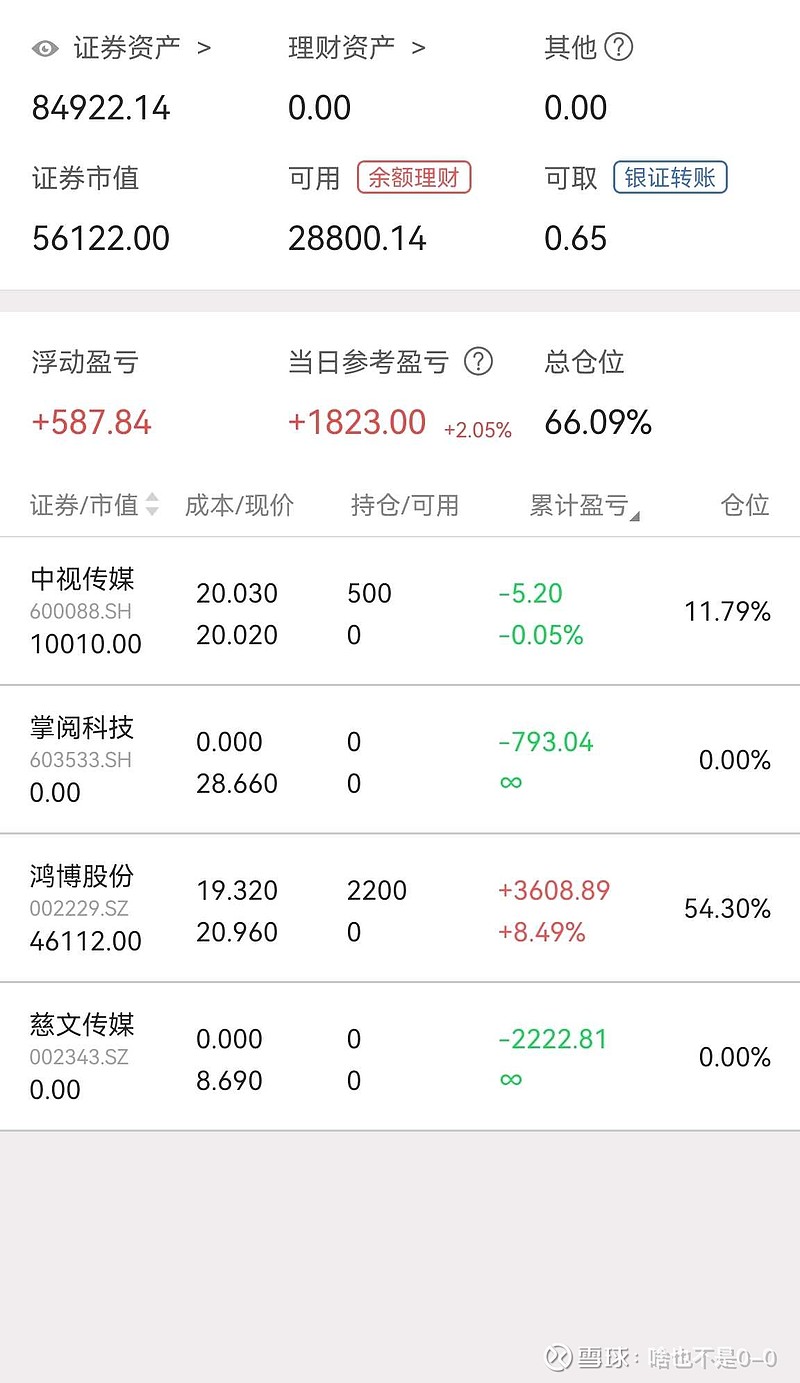Open the 鸿博股份 holding row
The width and height of the screenshot is (800, 1383).
click(400, 908)
